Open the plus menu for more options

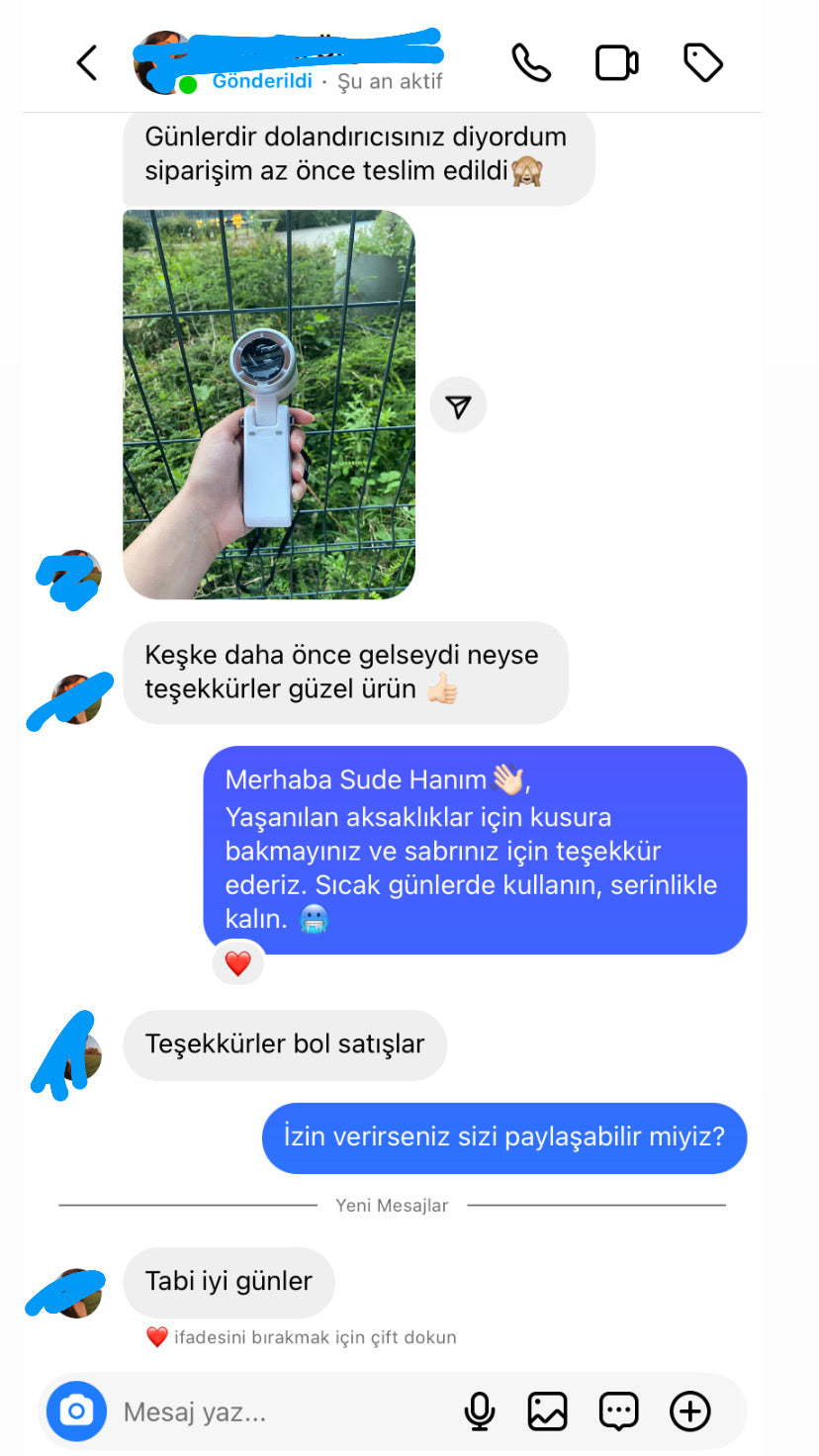(690, 1411)
